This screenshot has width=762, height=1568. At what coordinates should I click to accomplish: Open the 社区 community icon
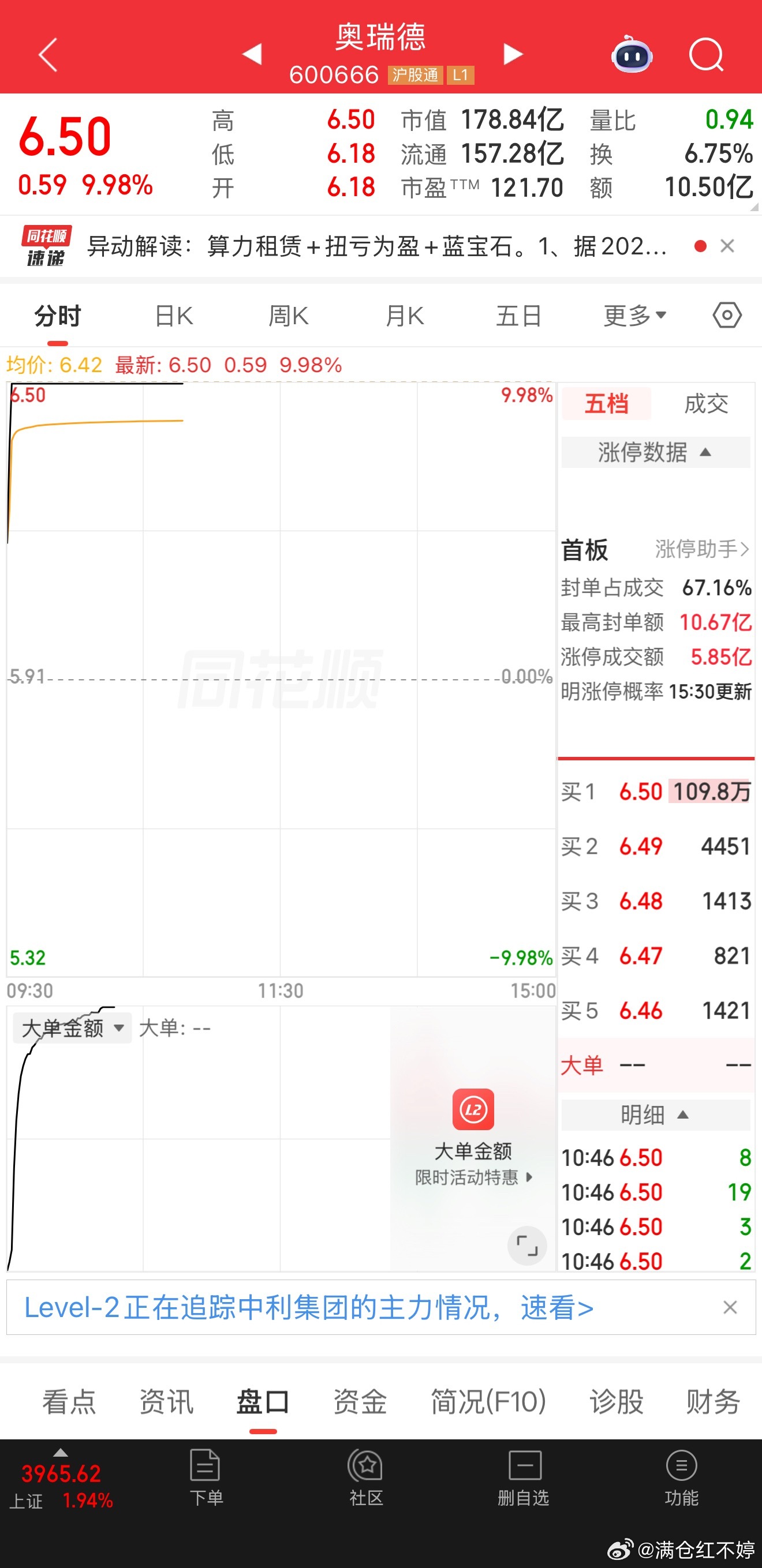(x=364, y=1479)
